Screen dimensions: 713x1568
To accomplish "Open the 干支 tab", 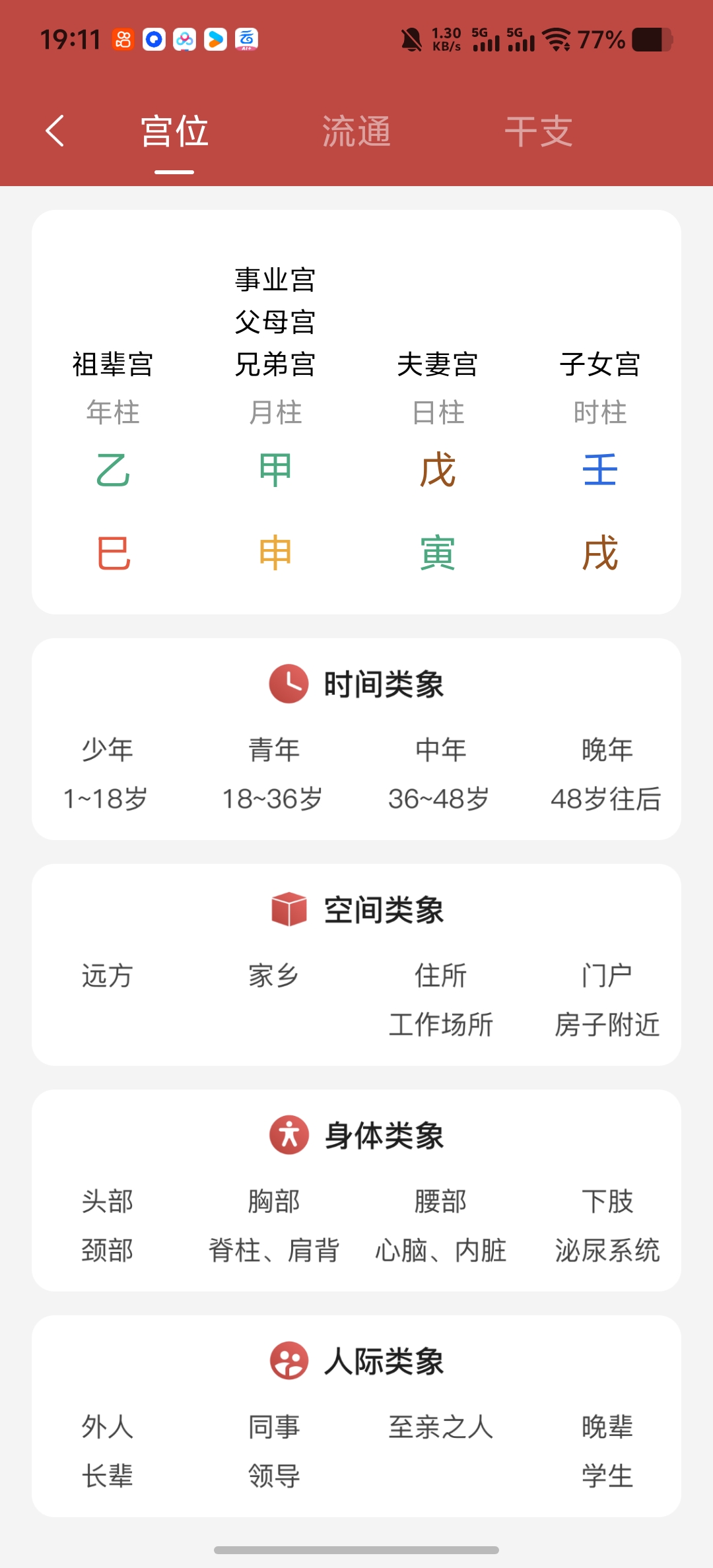I will (538, 131).
